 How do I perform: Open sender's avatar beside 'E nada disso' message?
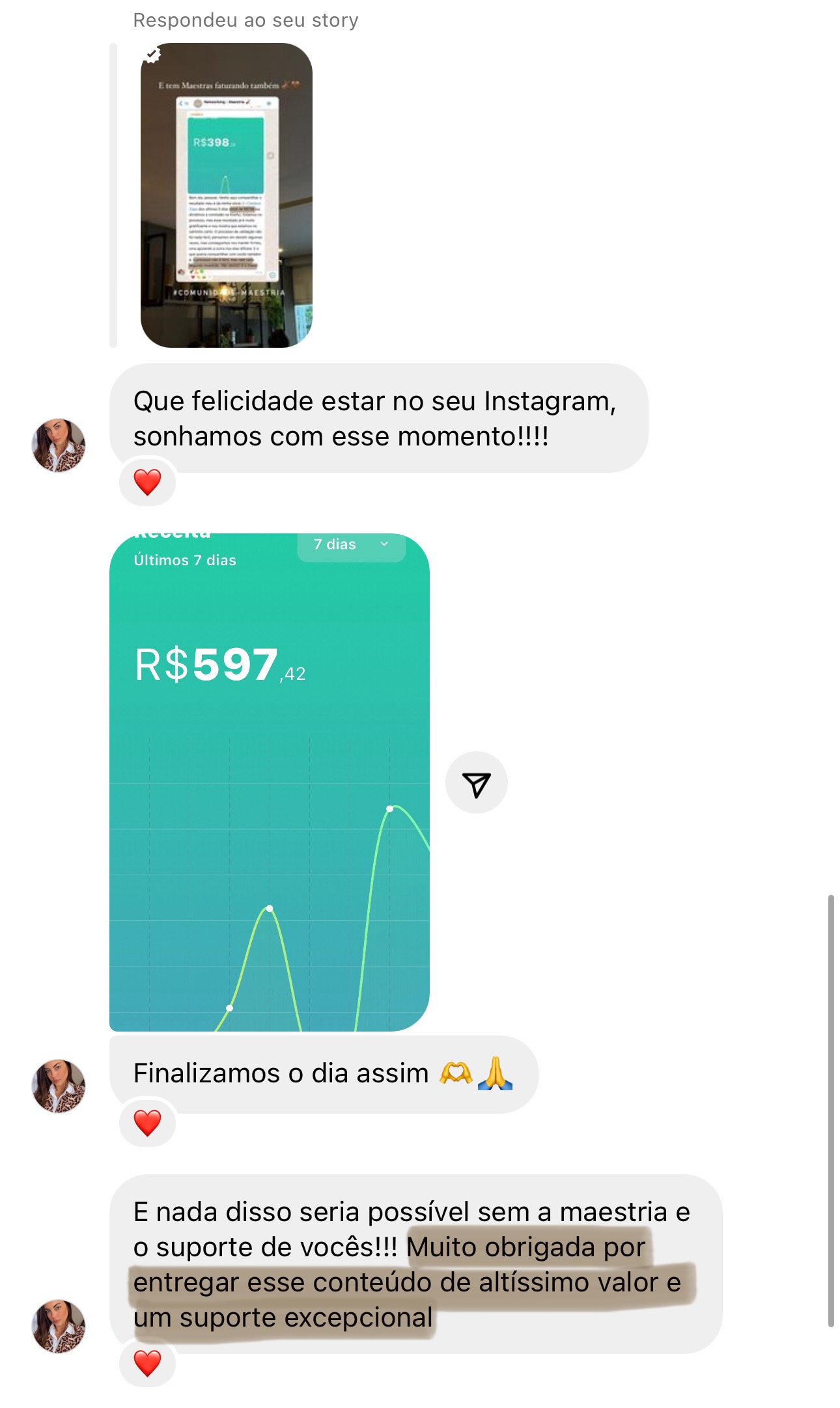pyautogui.click(x=59, y=1327)
